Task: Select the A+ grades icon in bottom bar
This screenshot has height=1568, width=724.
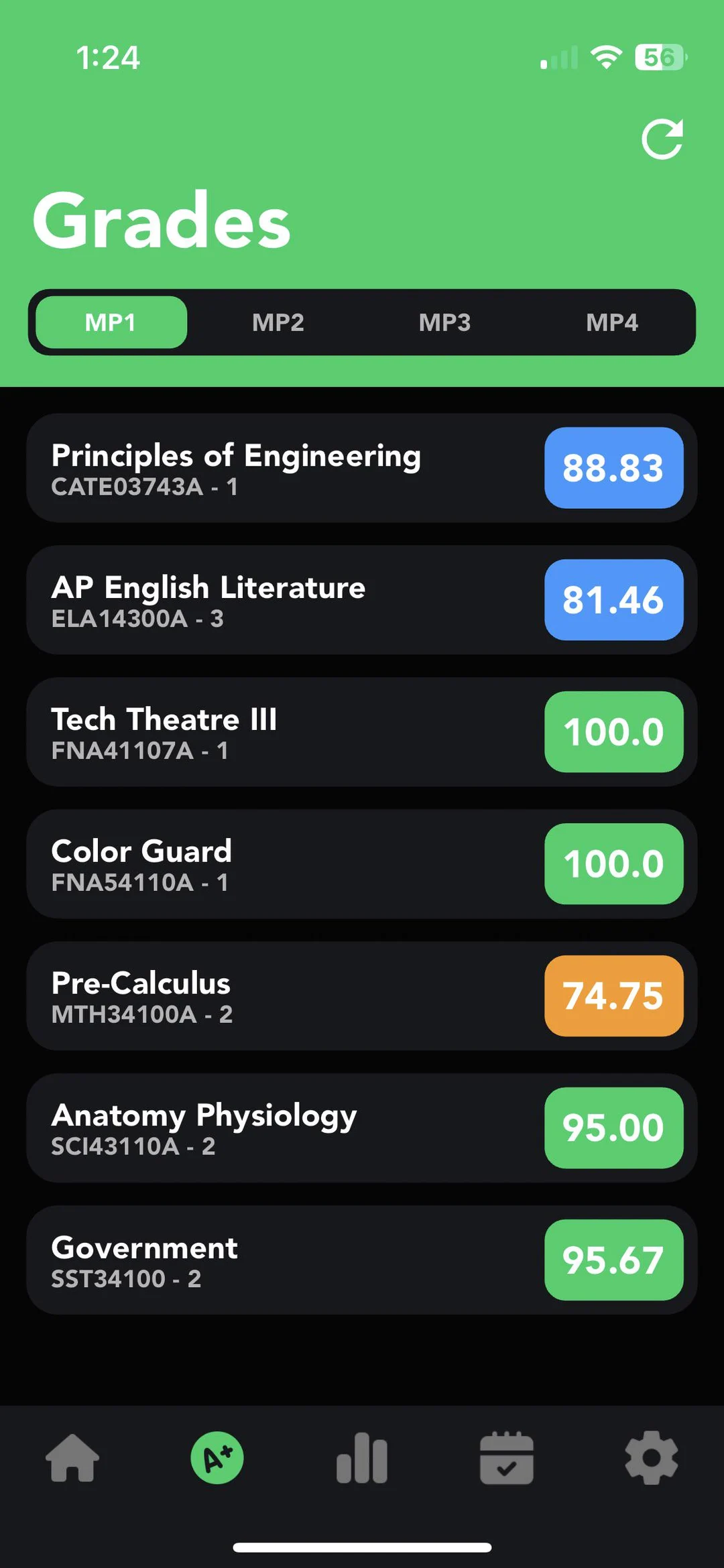Action: pyautogui.click(x=217, y=1457)
